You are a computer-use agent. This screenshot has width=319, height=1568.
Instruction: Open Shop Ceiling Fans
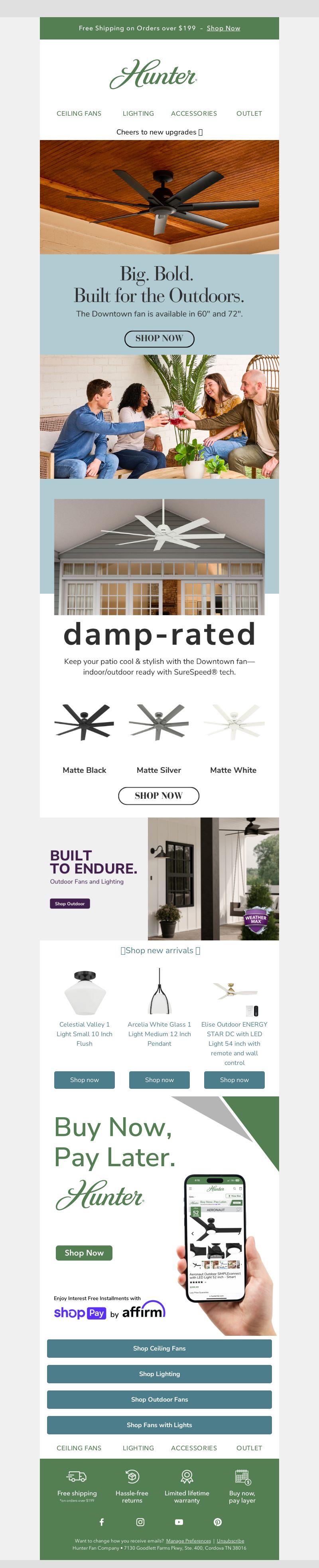tap(159, 1348)
